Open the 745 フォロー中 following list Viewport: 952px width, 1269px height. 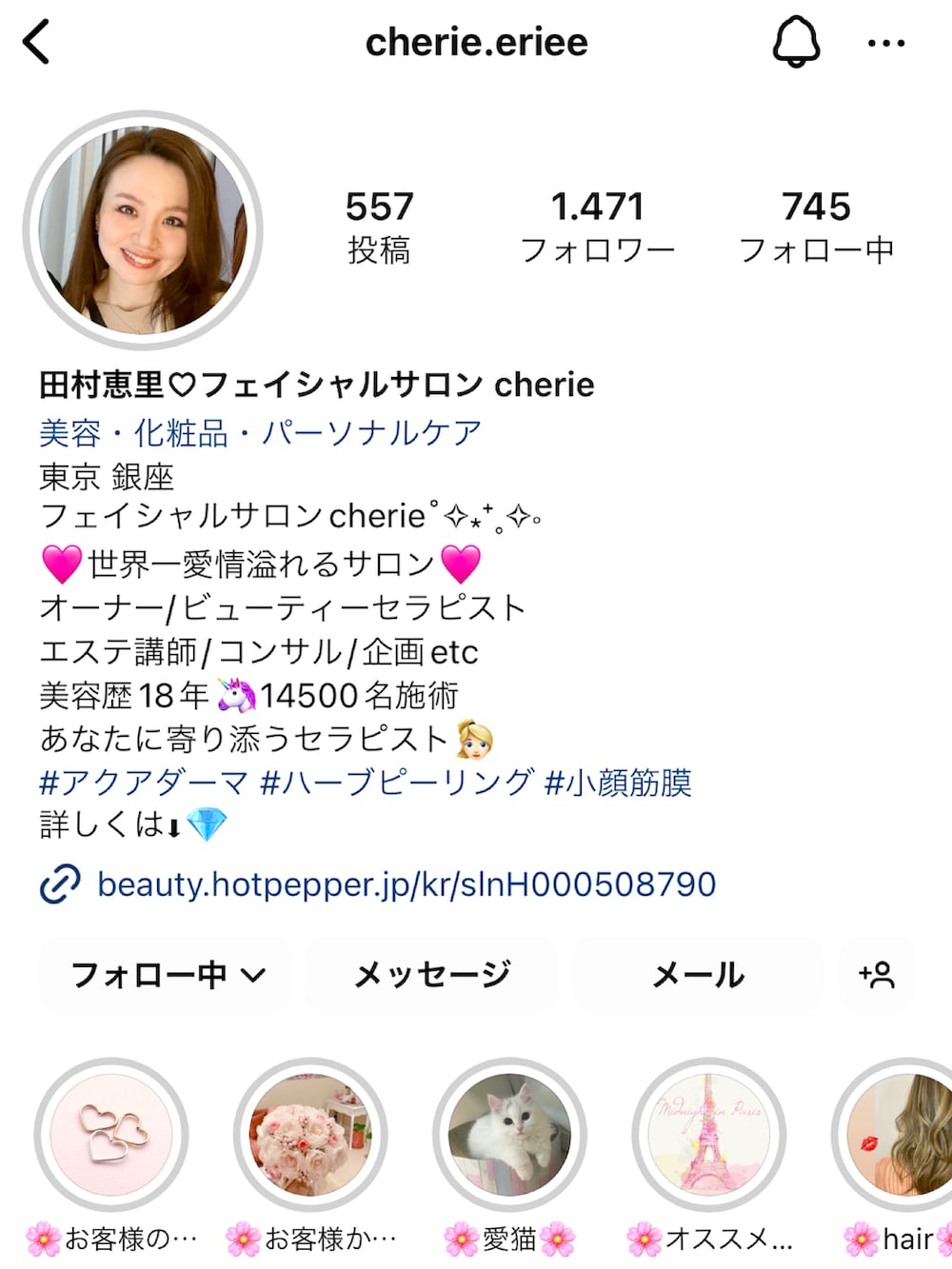(x=816, y=227)
